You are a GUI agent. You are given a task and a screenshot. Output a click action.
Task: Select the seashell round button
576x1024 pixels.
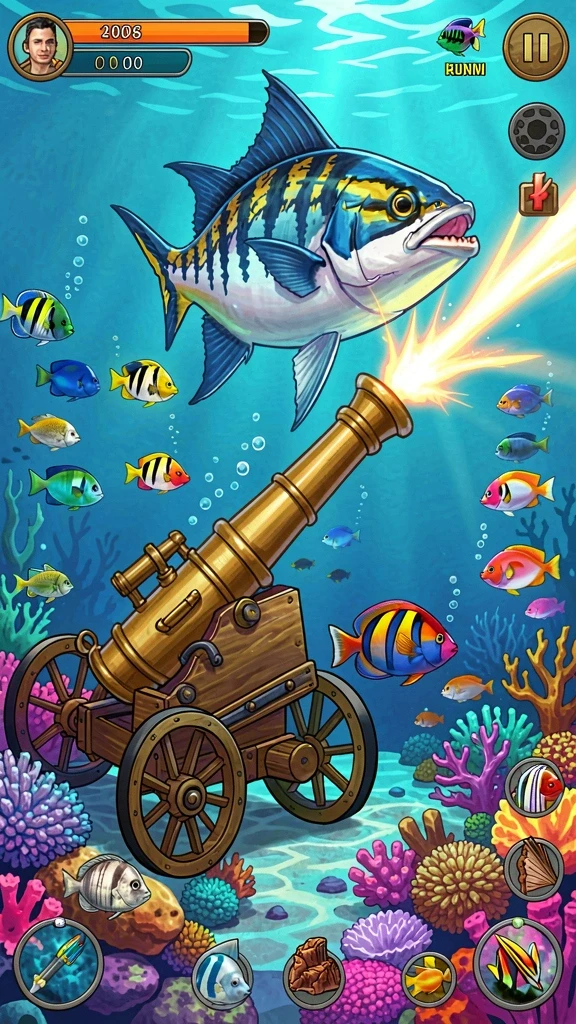(x=534, y=867)
